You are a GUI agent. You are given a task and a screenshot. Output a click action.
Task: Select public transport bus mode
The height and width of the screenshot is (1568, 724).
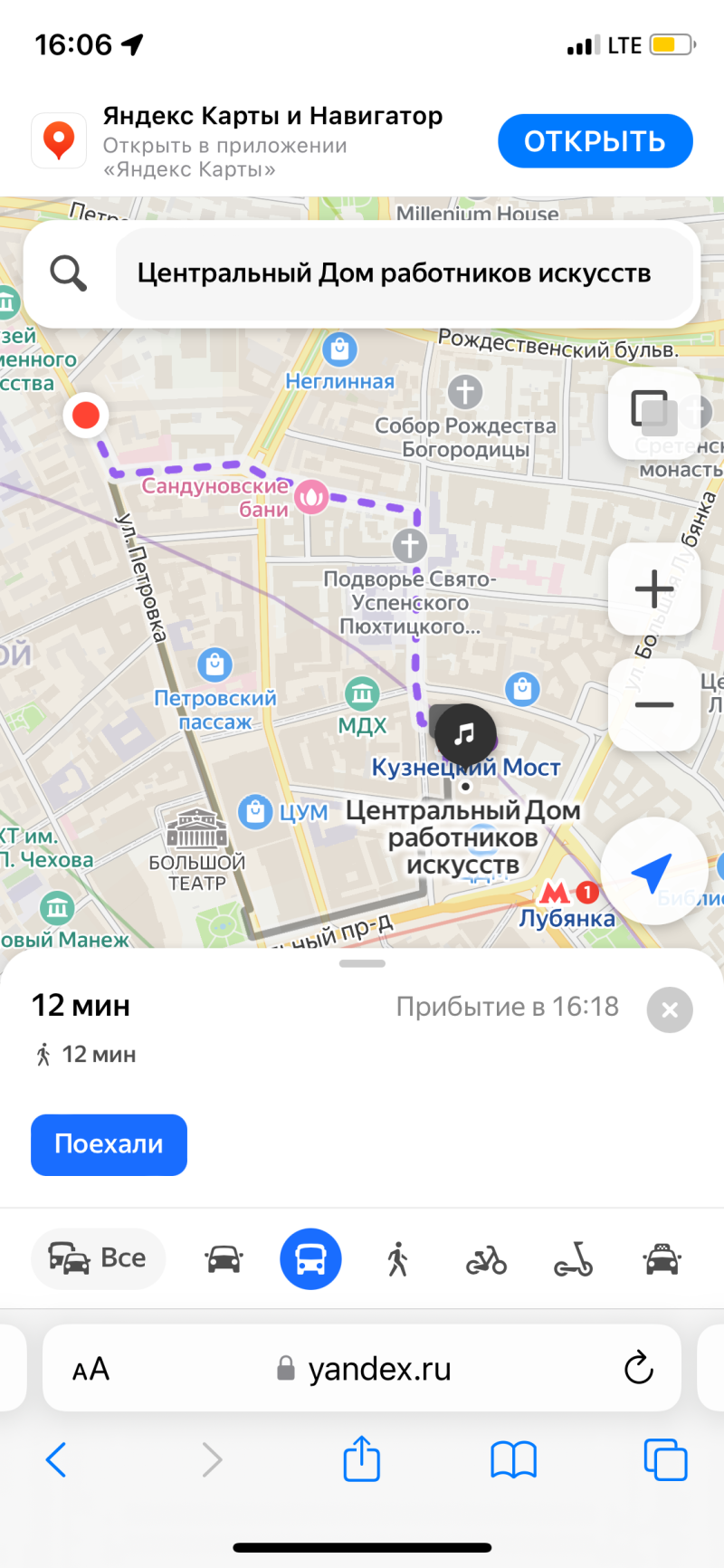(310, 1258)
